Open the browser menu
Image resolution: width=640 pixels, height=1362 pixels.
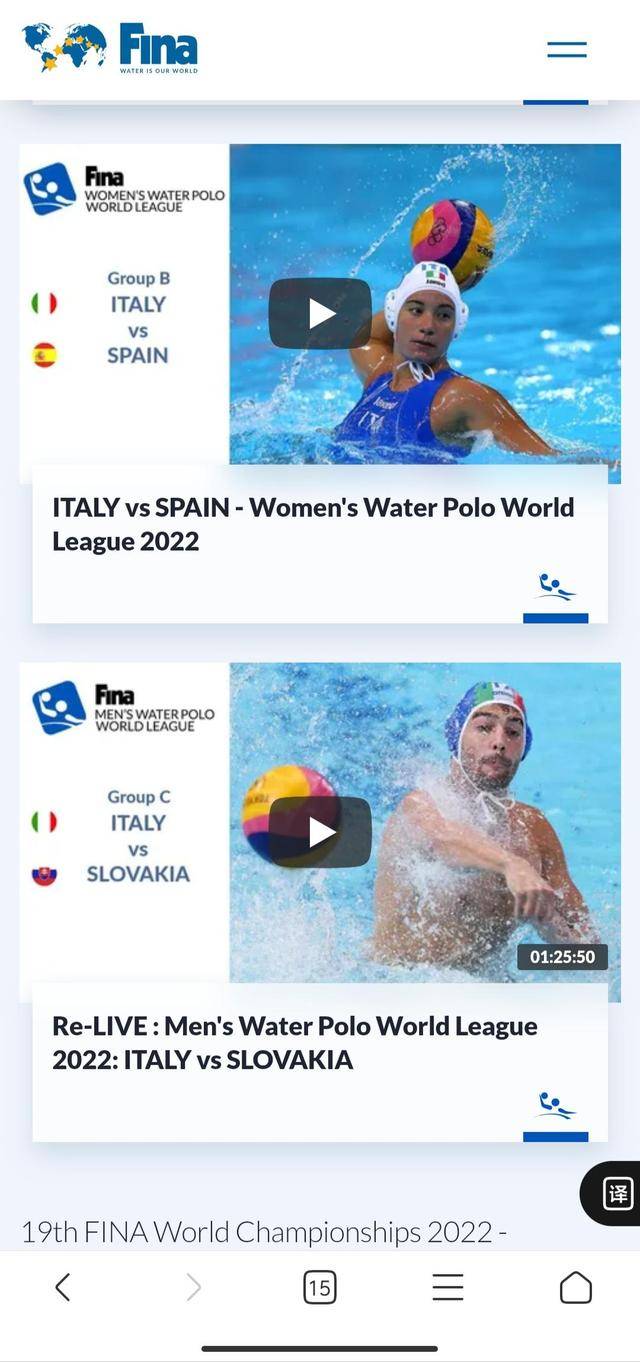pyautogui.click(x=447, y=1287)
